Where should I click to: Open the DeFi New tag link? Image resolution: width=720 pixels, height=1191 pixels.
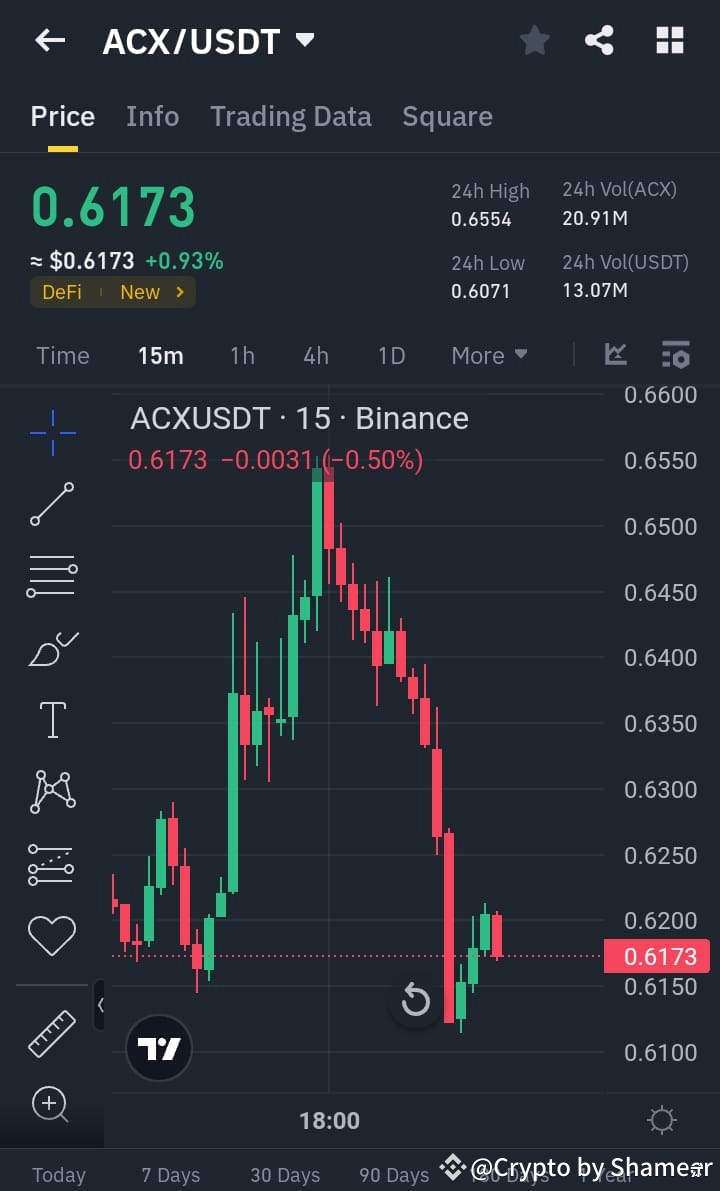tap(112, 292)
